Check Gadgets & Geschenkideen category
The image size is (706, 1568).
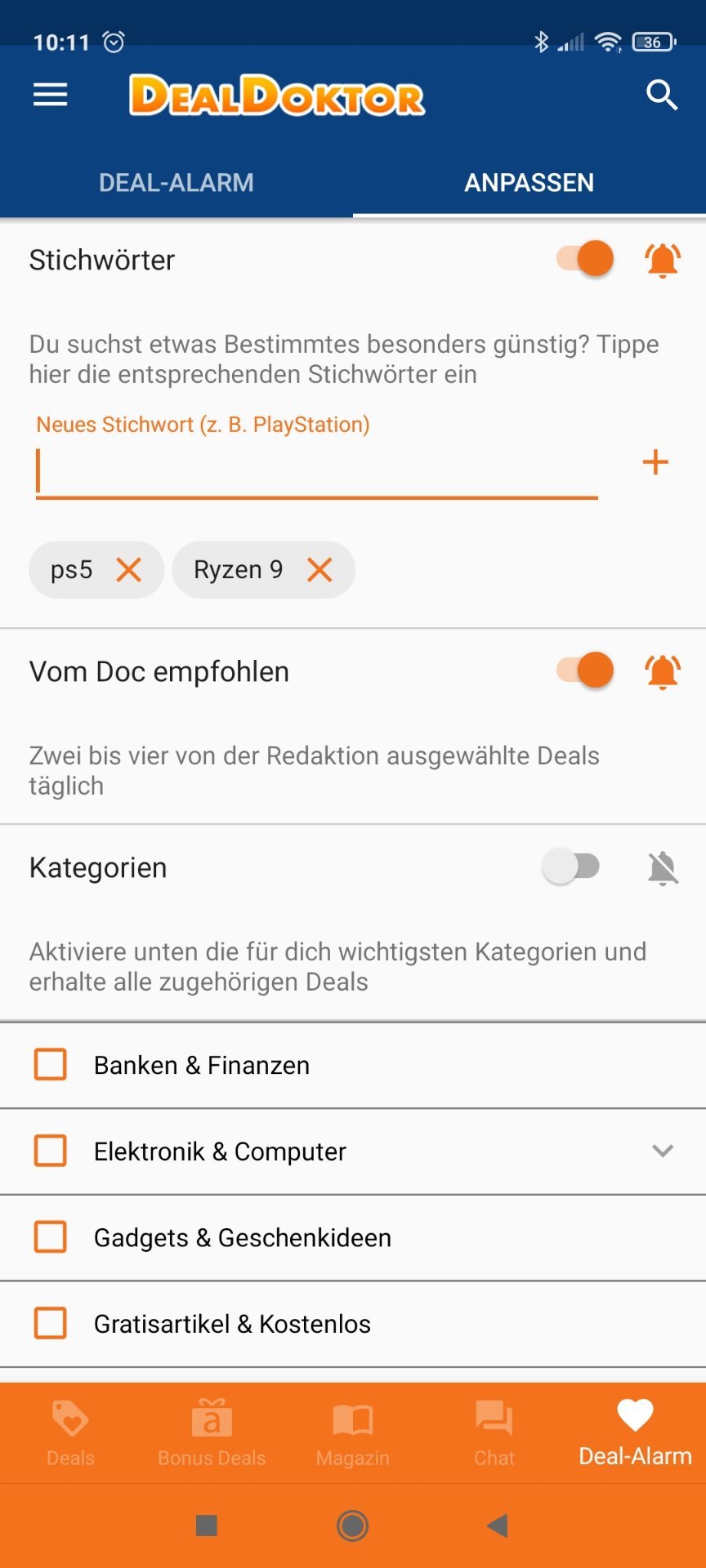pos(51,1237)
